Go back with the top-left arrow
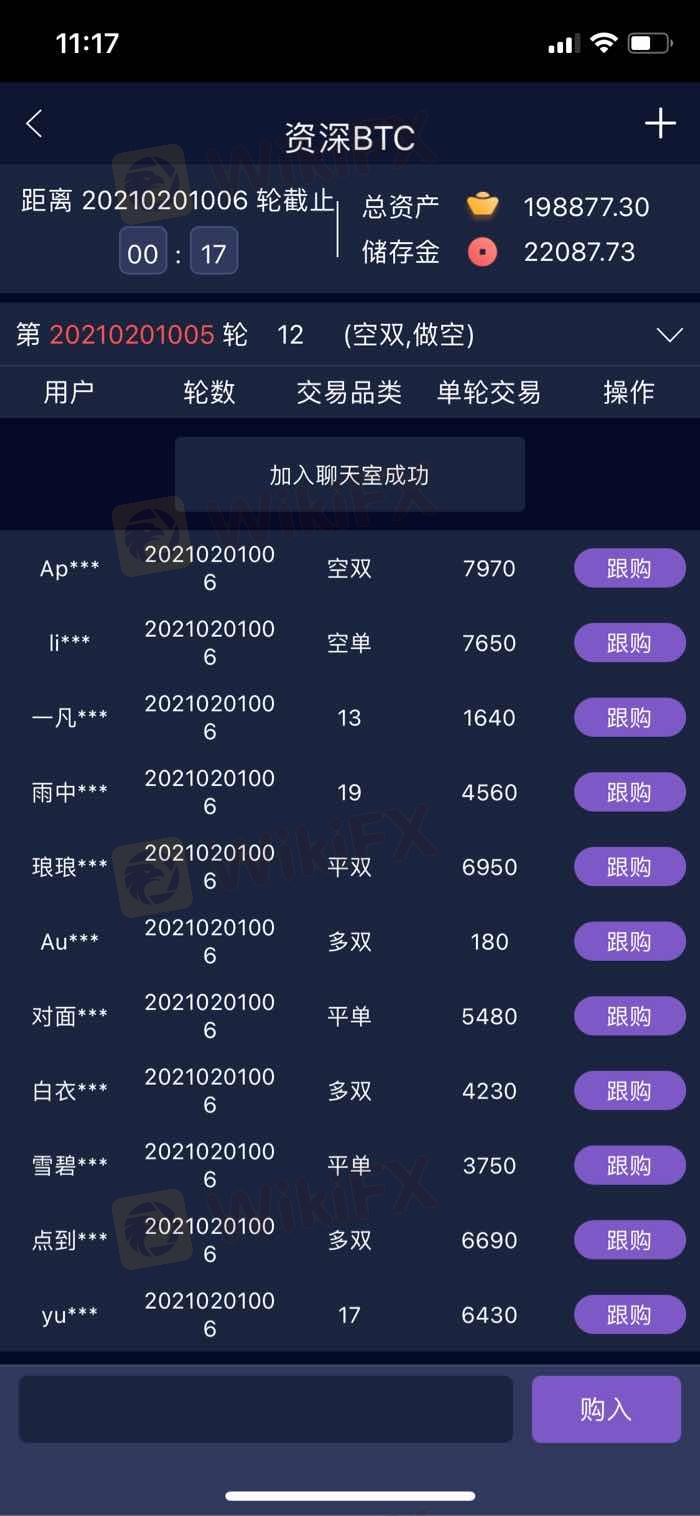The height and width of the screenshot is (1516, 700). pos(34,124)
